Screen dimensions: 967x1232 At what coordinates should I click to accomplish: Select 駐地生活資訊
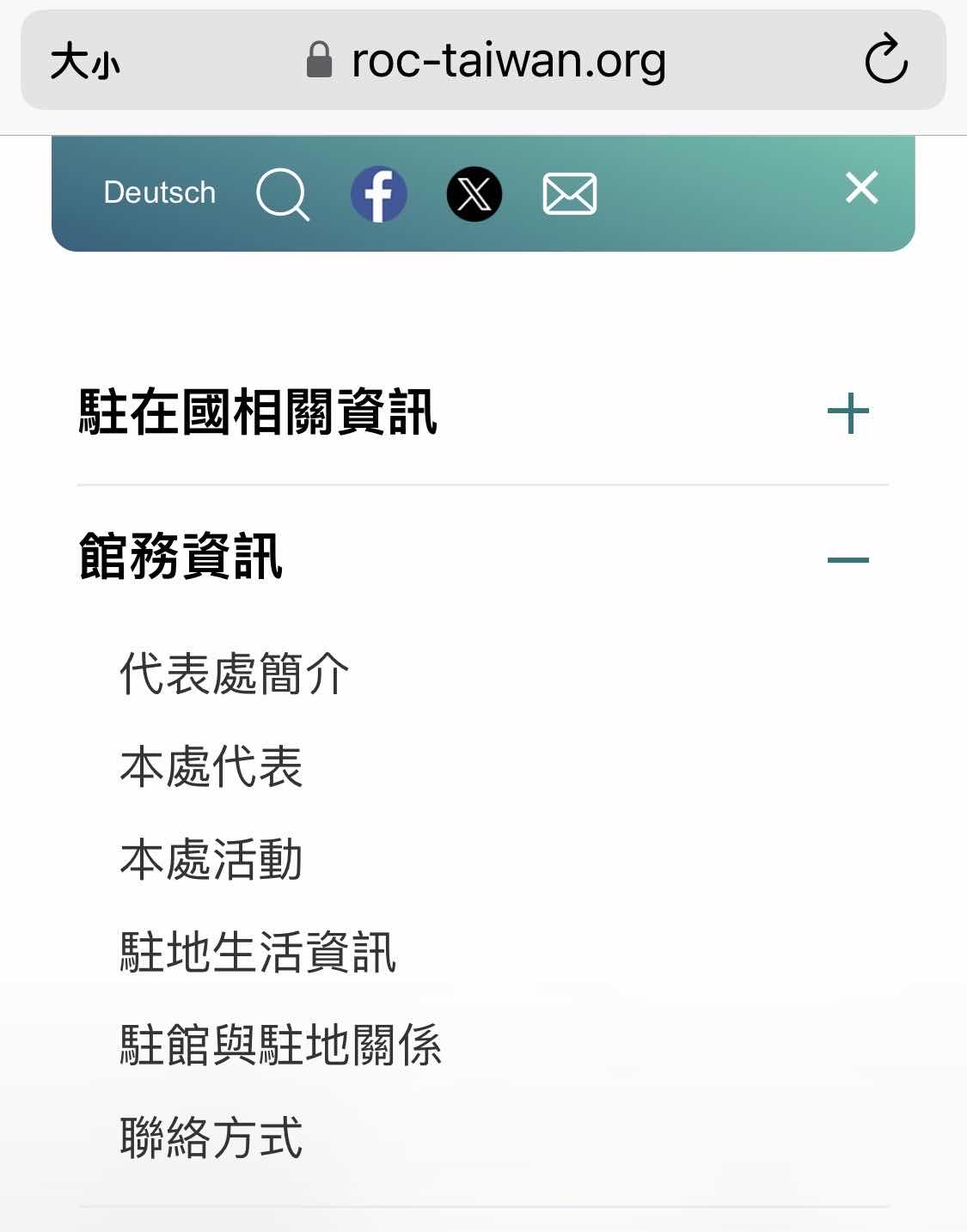(x=258, y=952)
